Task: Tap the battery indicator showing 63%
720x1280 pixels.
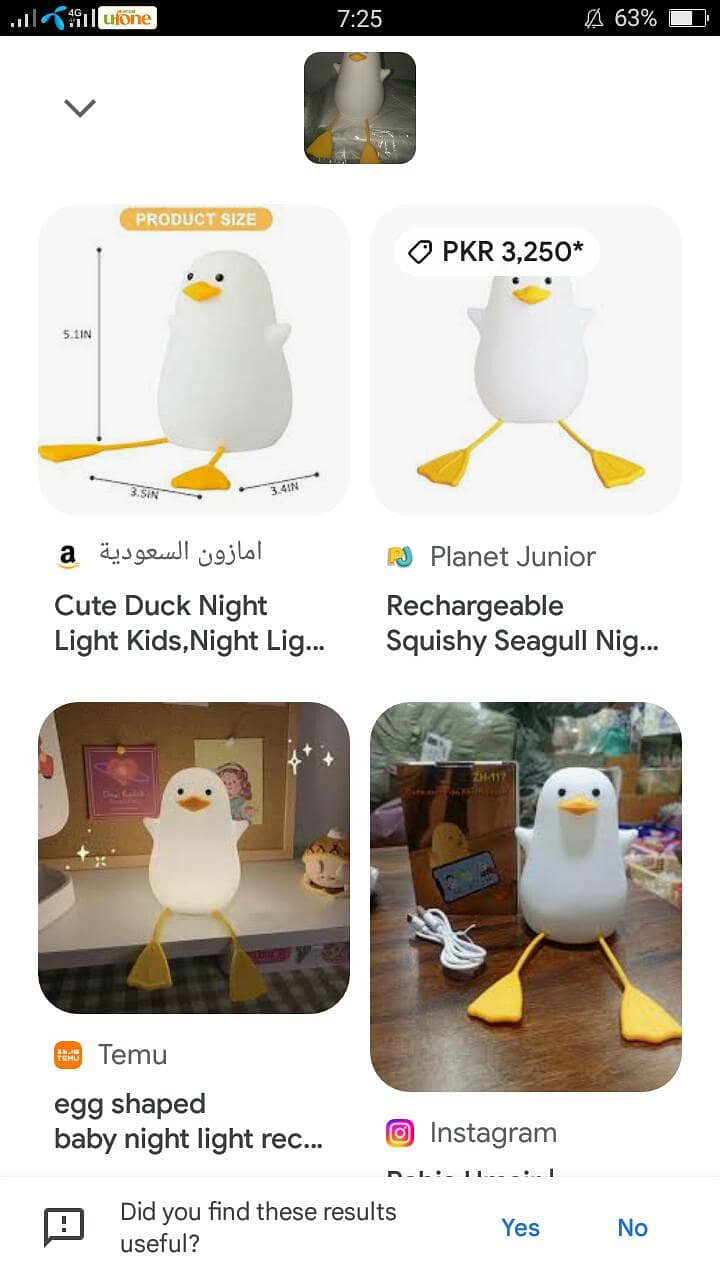Action: pos(686,17)
